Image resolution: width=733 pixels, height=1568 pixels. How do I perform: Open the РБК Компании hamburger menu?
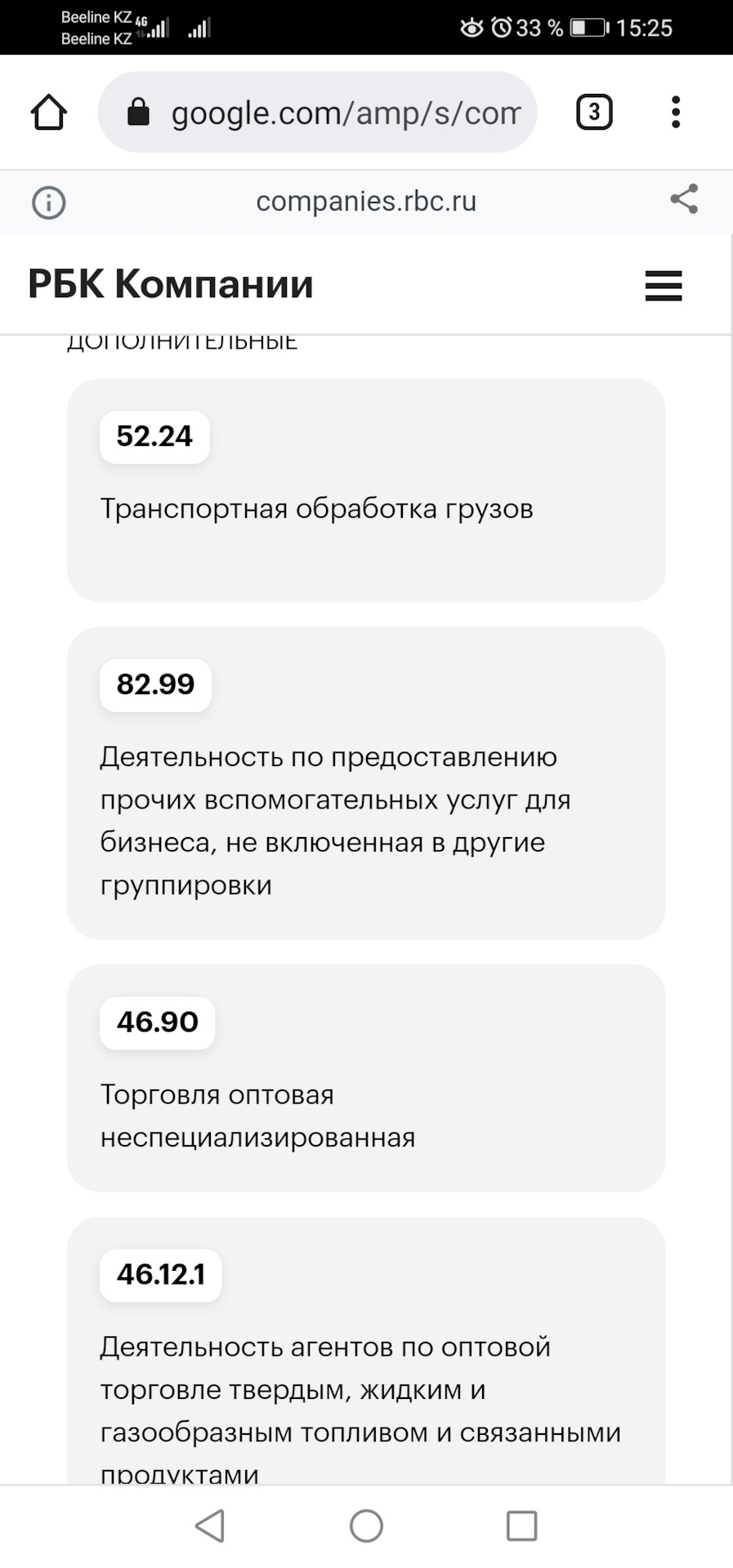[x=664, y=286]
